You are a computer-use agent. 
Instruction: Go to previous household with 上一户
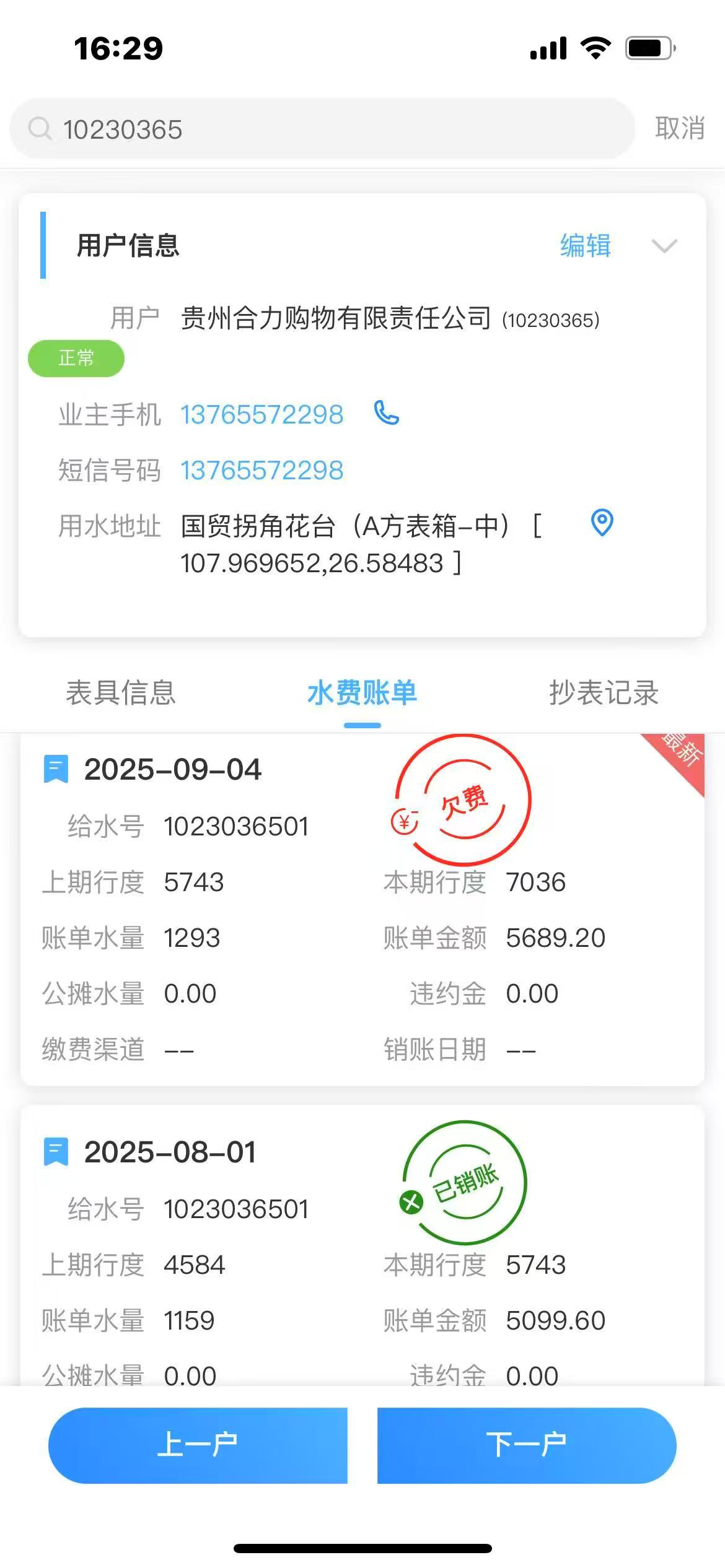click(x=198, y=1445)
